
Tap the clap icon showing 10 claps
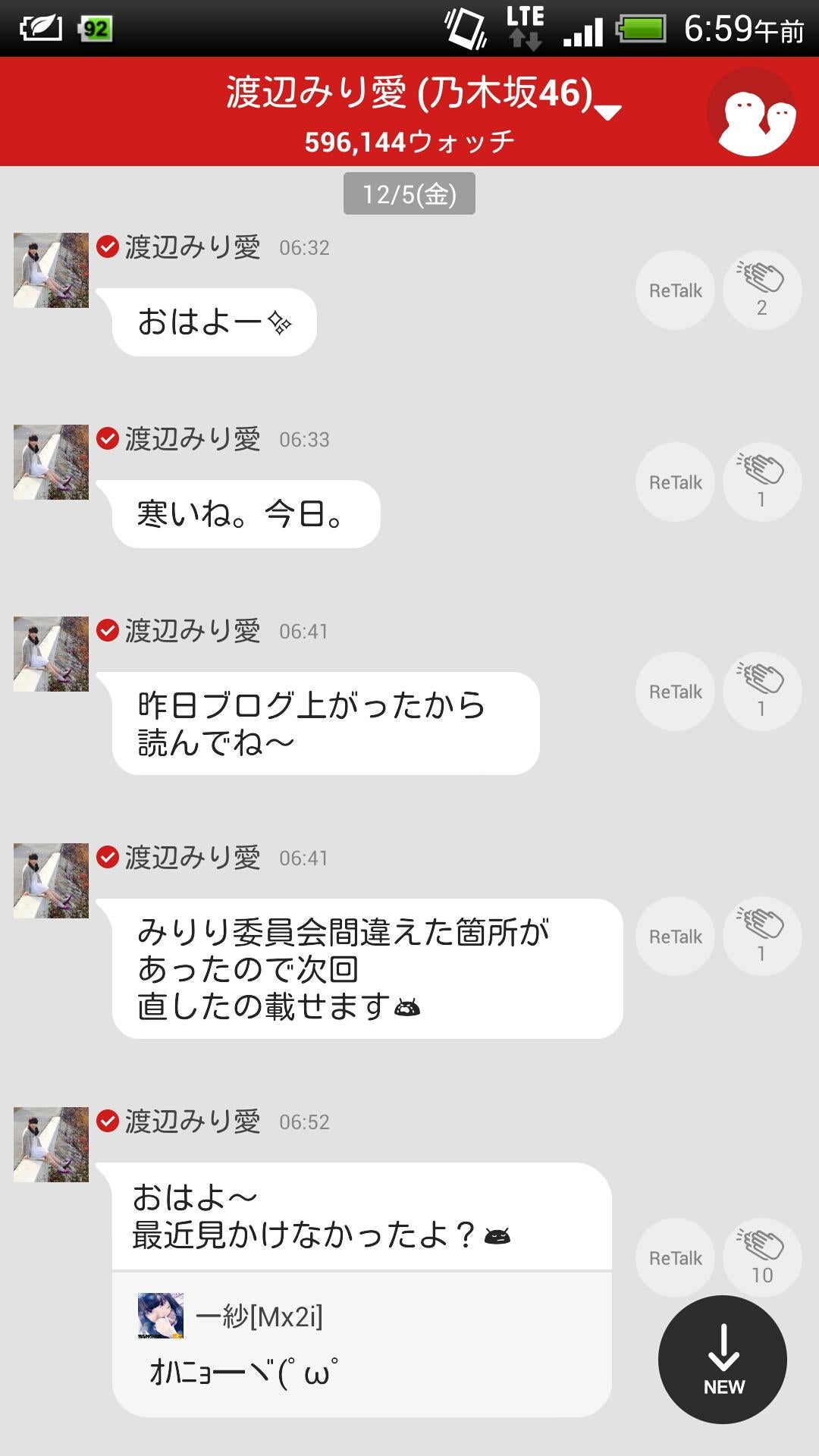[x=761, y=1257]
